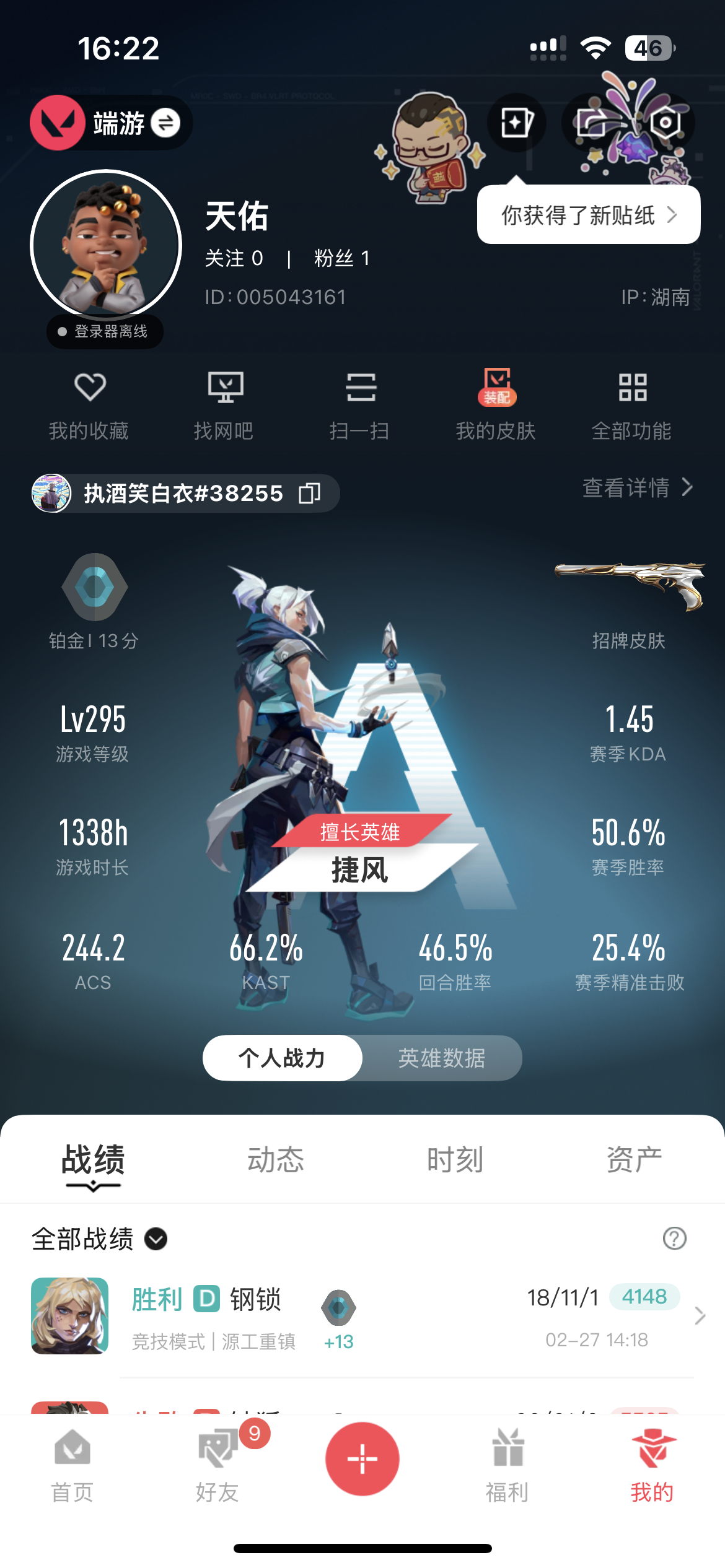Open 找网吧 internet cafe finder
This screenshot has height=1568, width=725.
[224, 403]
